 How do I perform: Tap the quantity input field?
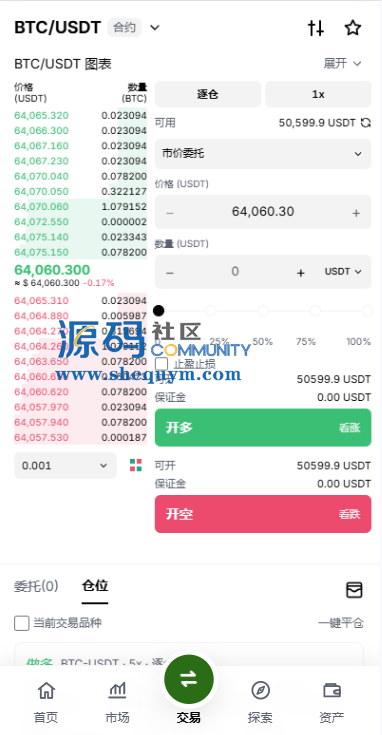[235, 271]
